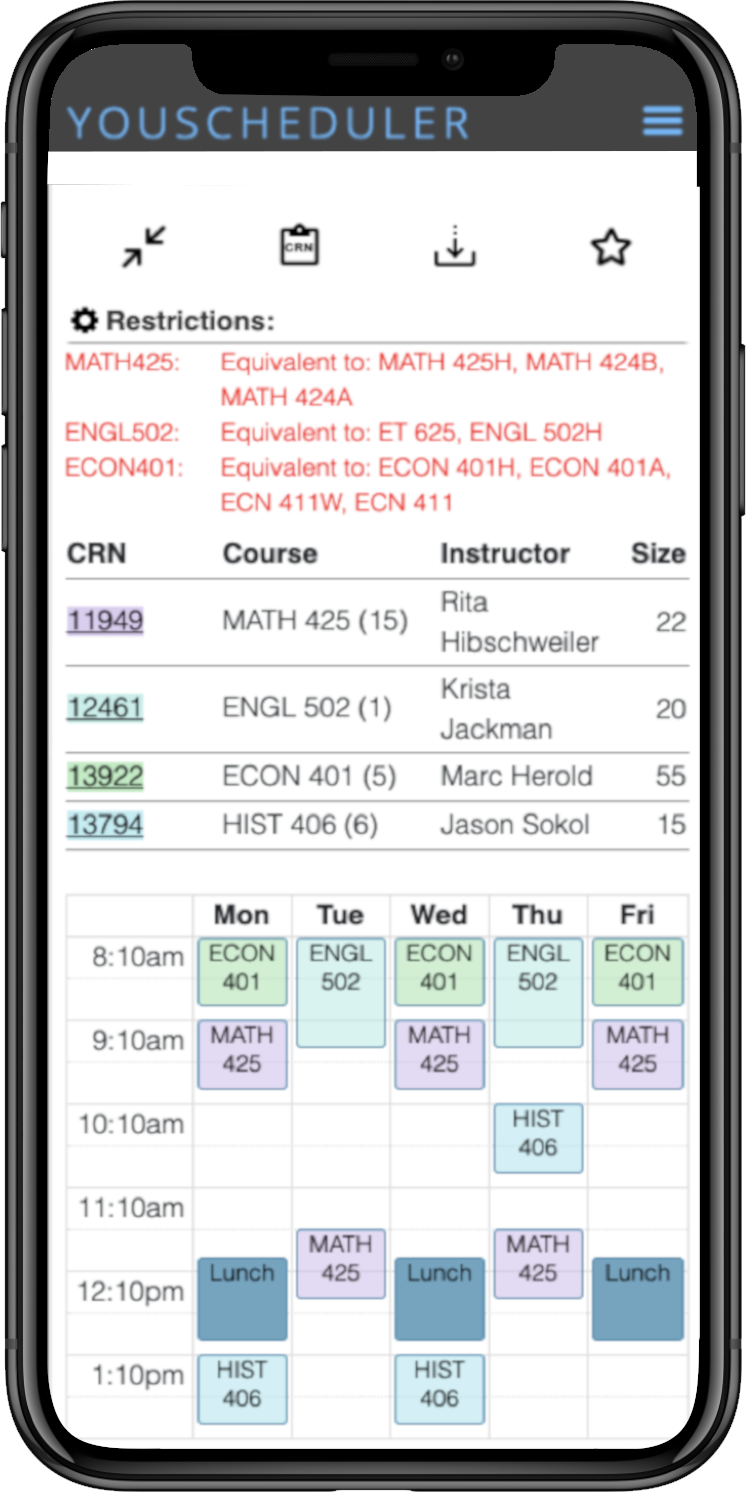
Task: Open CRN 12461 link
Action: point(105,708)
